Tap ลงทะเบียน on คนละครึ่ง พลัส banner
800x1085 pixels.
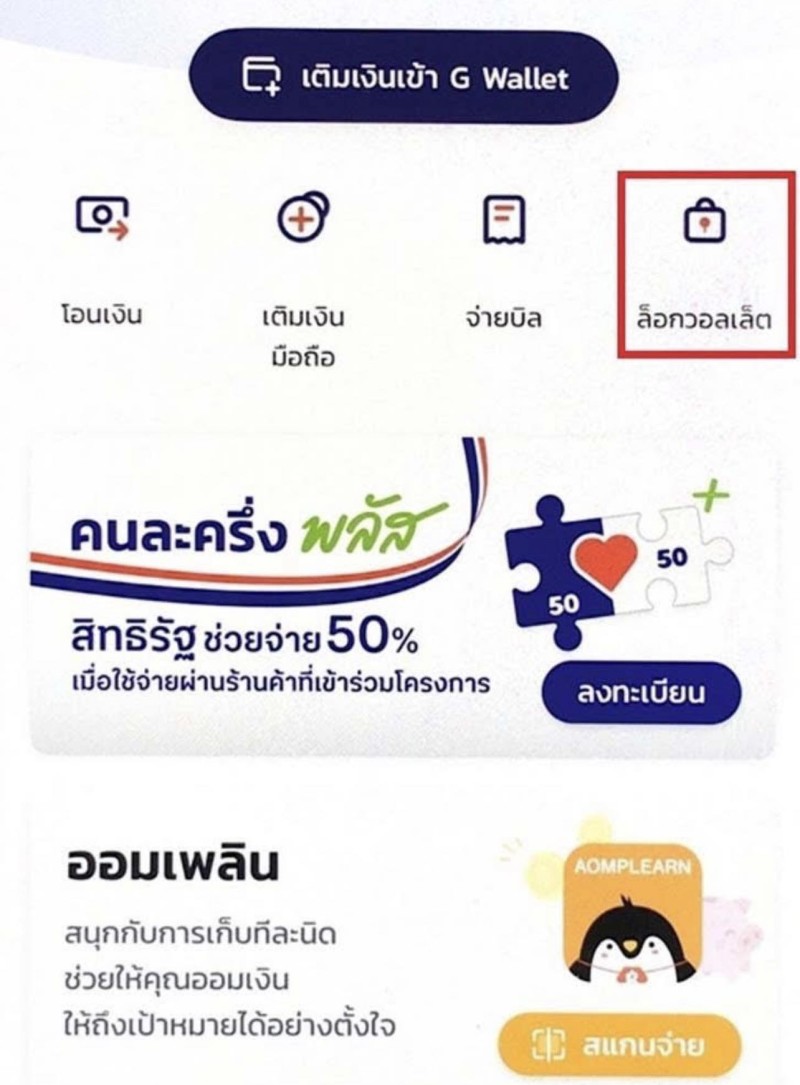641,691
